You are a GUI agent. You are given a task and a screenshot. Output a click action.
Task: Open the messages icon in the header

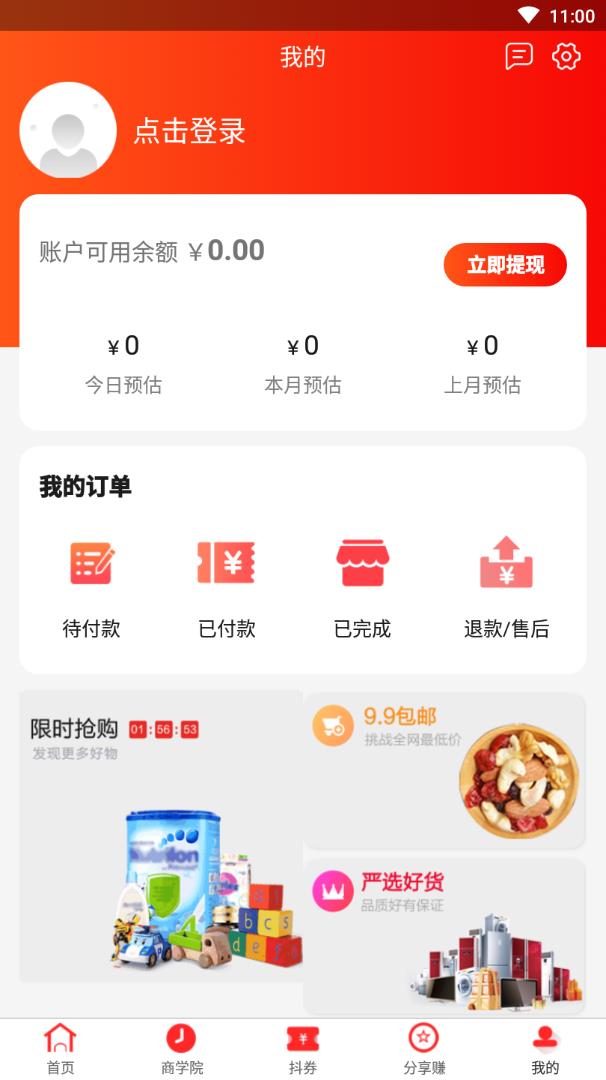coord(519,56)
